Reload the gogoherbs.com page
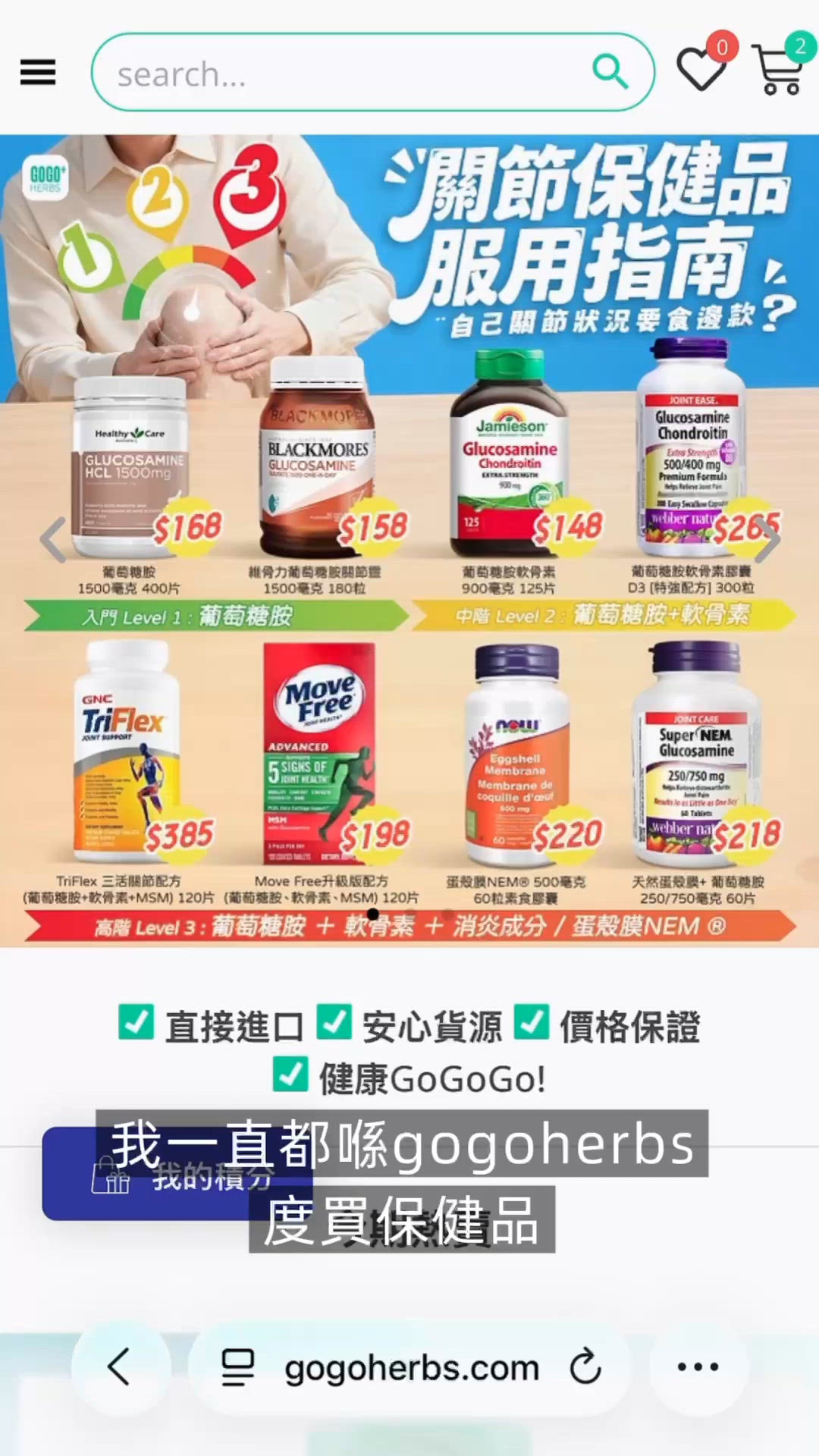 pos(585,1367)
